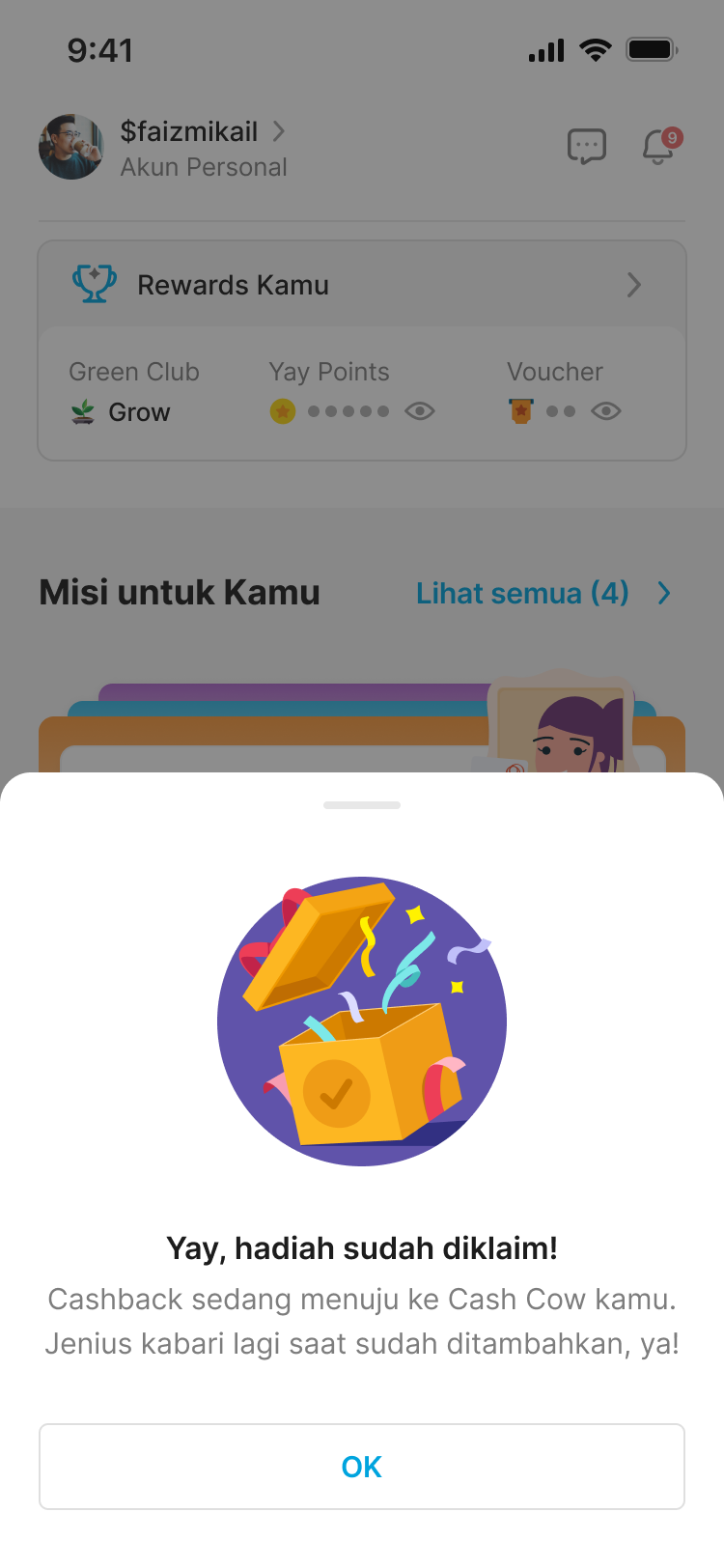
Task: Reveal hidden Yay Points balance
Action: tap(420, 411)
